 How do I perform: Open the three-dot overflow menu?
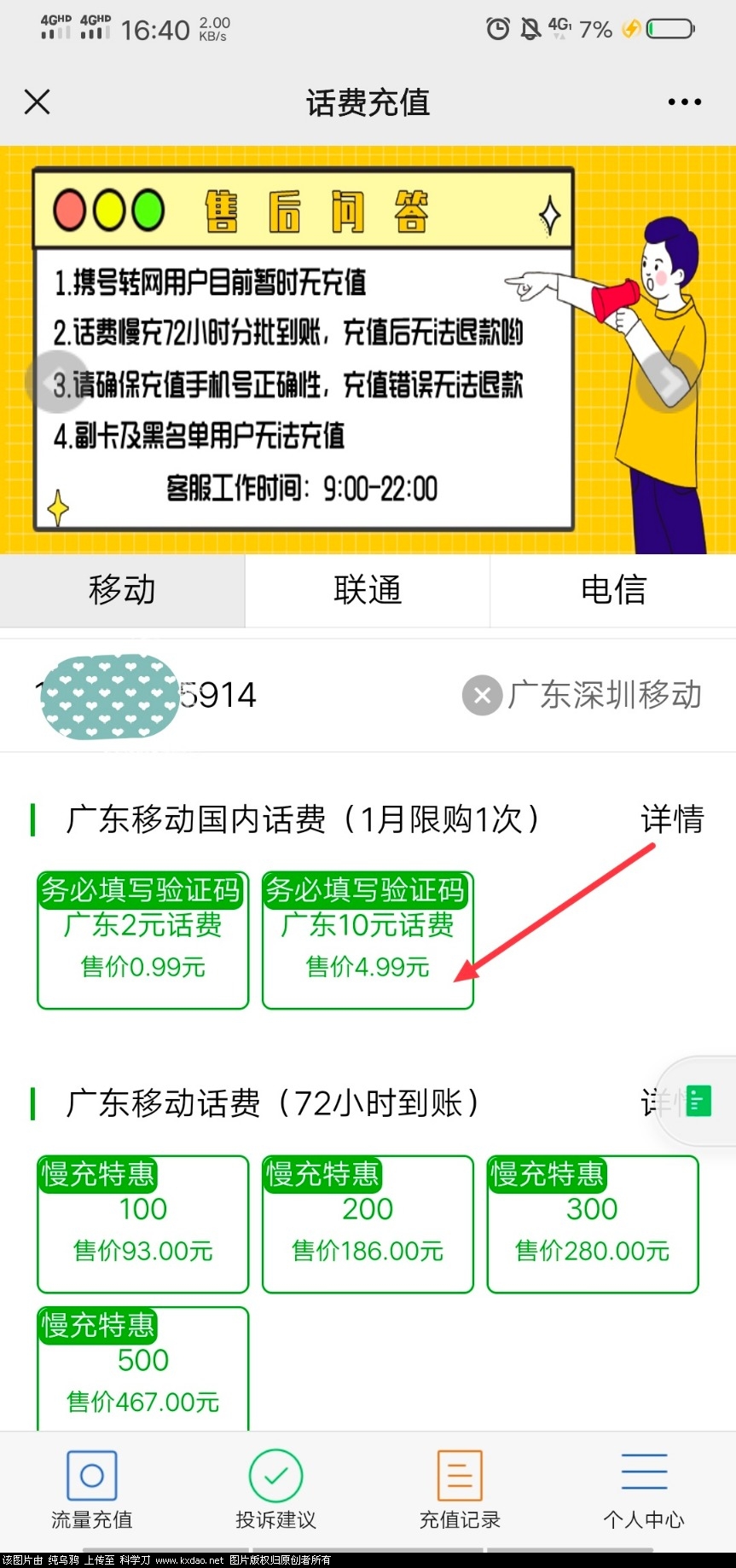(684, 101)
